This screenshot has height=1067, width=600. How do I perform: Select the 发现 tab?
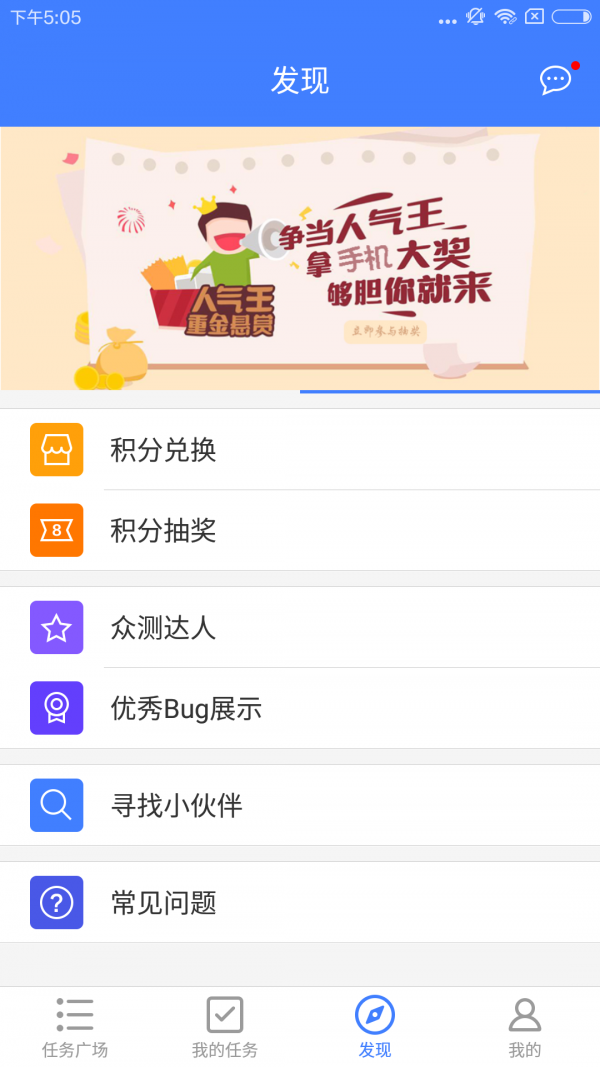coord(375,1027)
